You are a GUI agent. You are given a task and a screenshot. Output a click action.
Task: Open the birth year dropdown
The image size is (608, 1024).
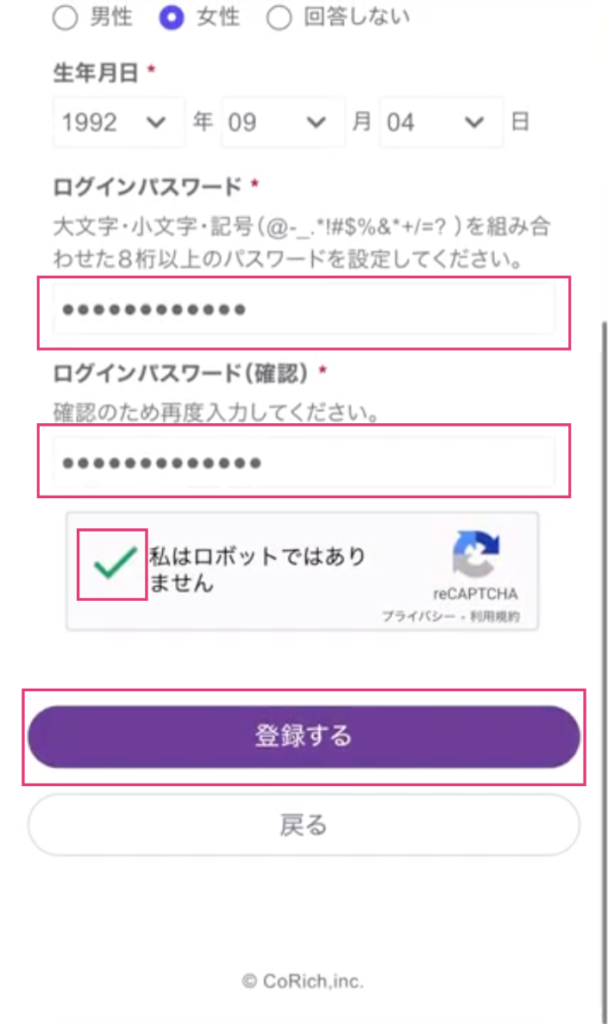coord(118,122)
